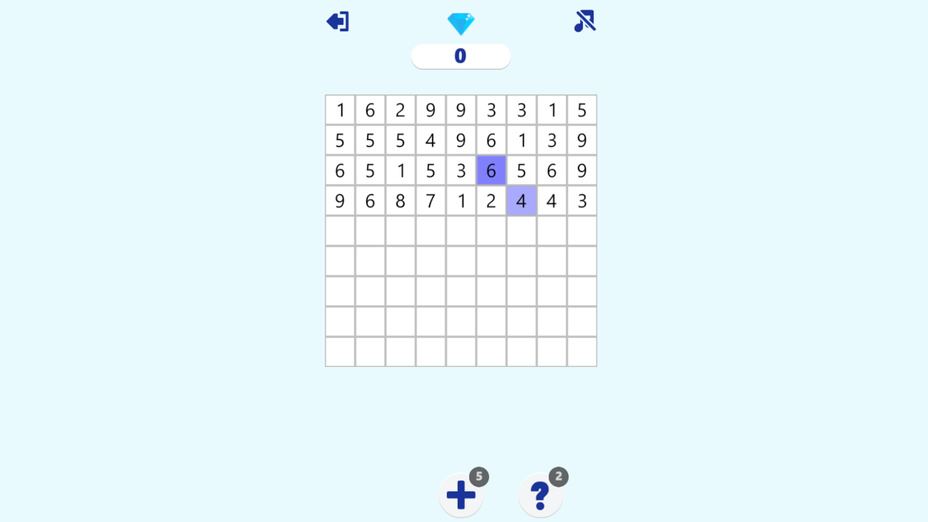Select the light highlighted 4 cell
This screenshot has height=522, width=928.
click(521, 201)
